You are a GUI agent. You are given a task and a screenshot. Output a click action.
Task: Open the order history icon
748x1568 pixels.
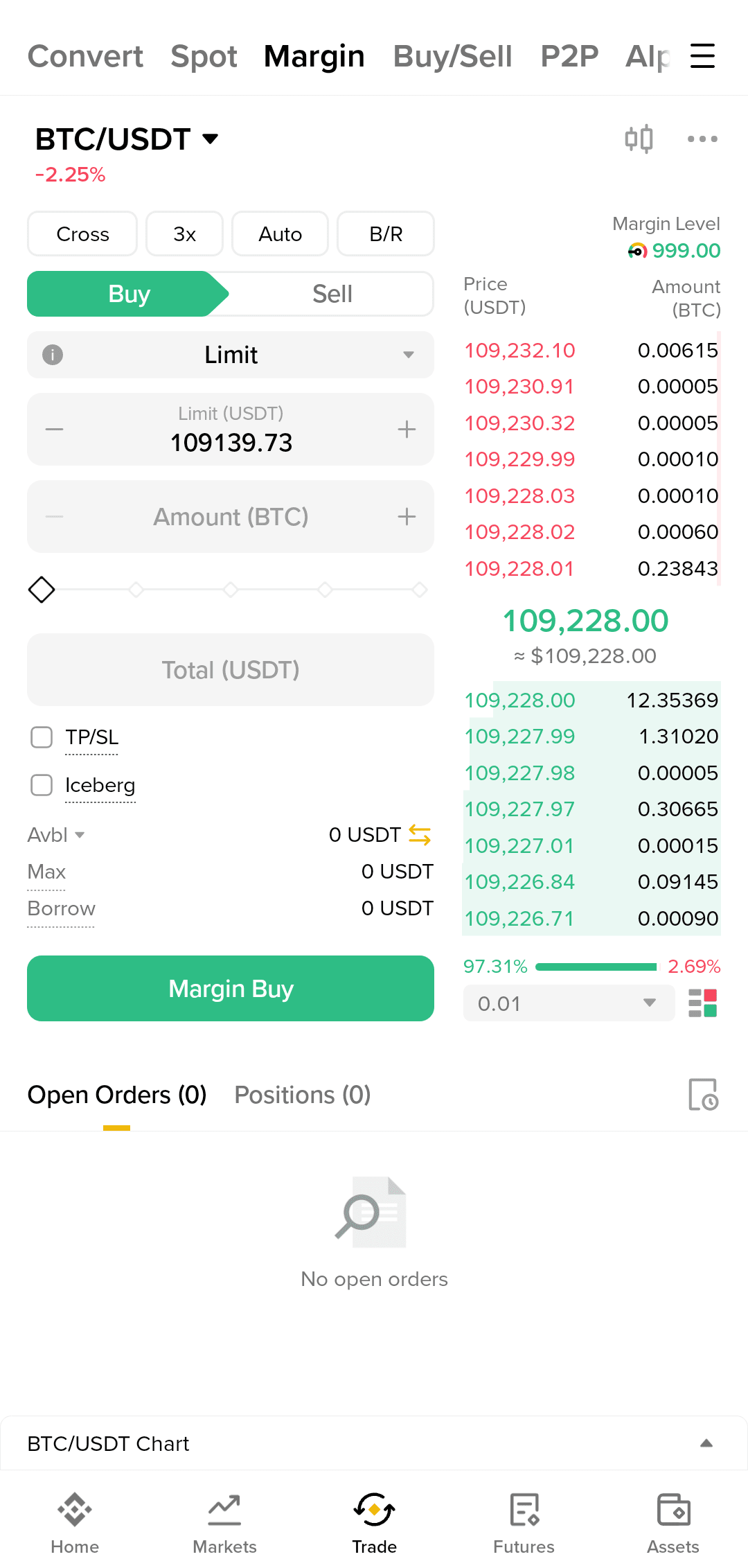(x=703, y=1095)
